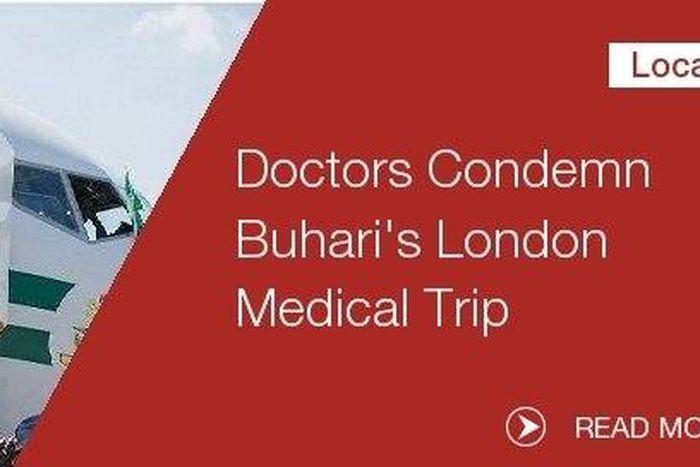Open the Local category tag
Screen dimensions: 700x467
pos(655,66)
